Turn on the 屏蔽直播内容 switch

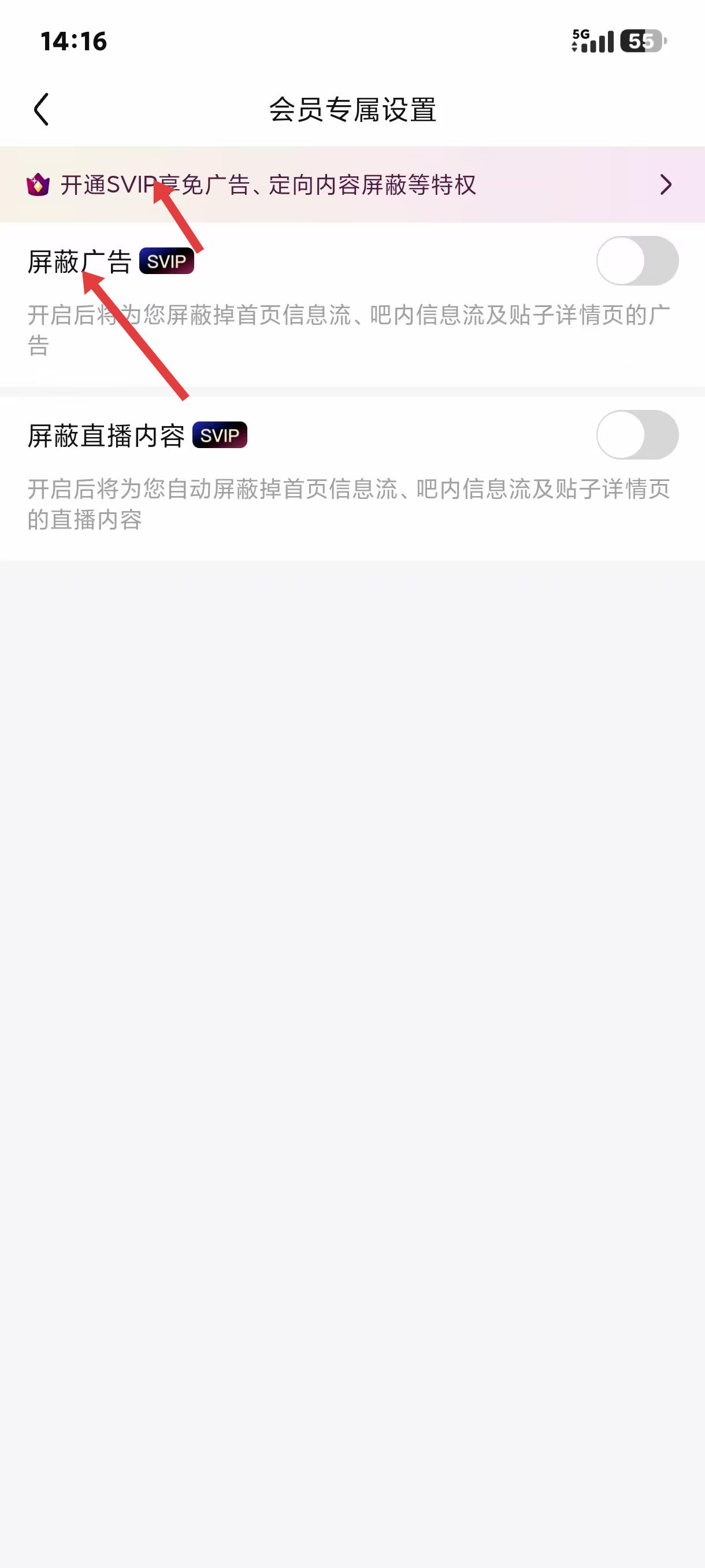pos(637,435)
